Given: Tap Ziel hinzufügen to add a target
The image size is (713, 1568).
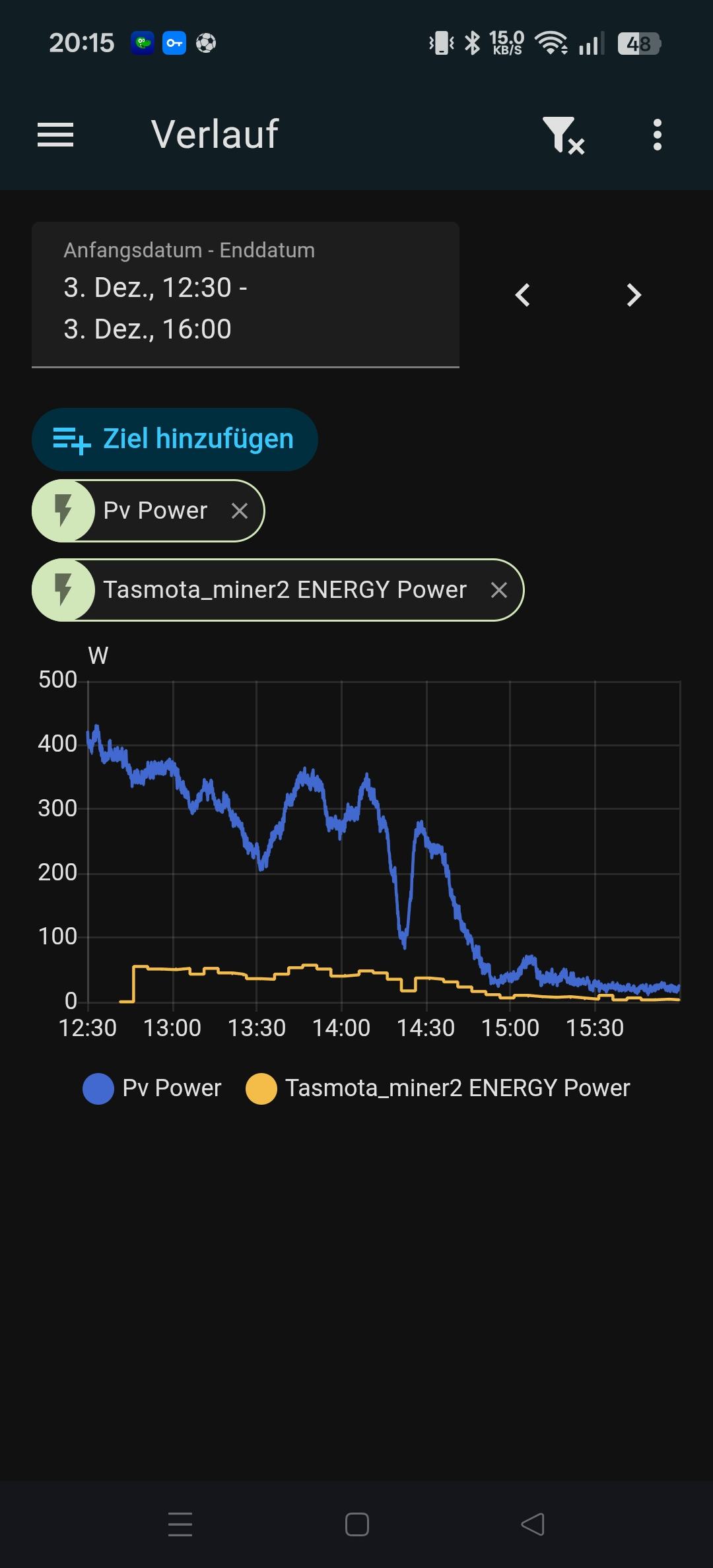Looking at the screenshot, I should coord(175,439).
